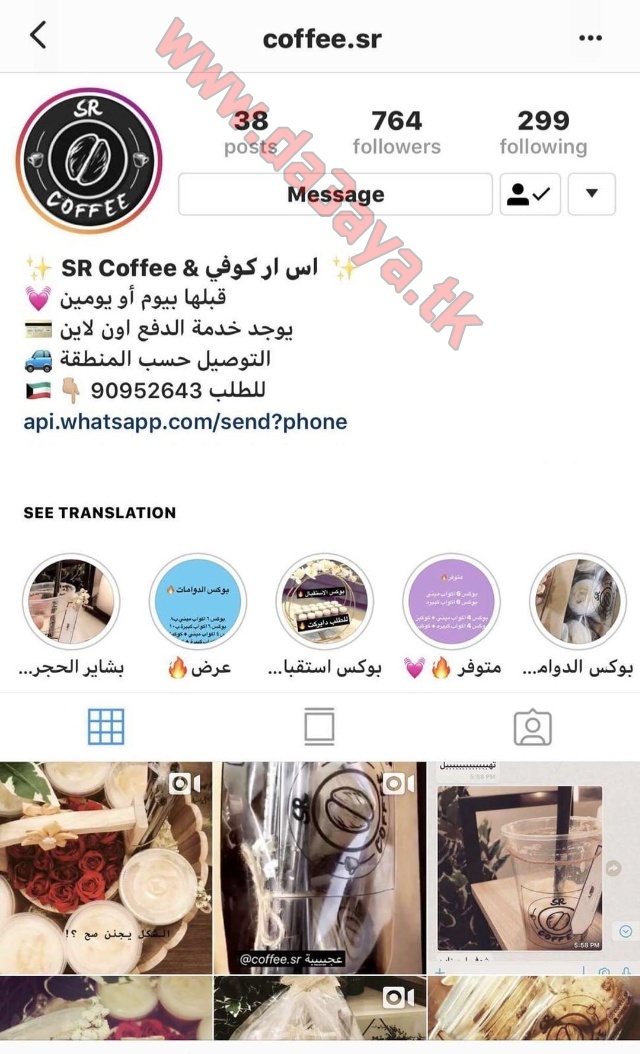
Task: Open the بوكس استقبا highlight
Action: coord(325,602)
